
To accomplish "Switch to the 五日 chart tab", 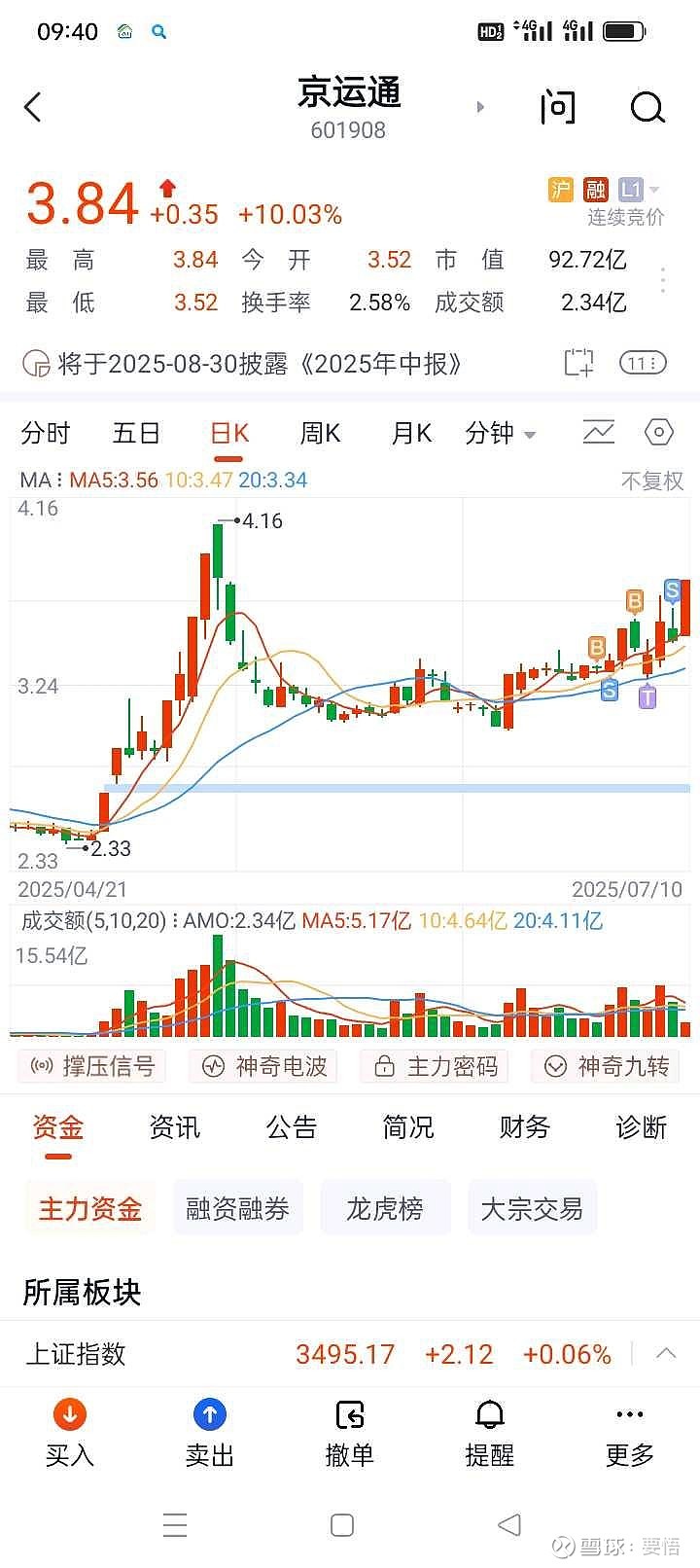I will 136,433.
